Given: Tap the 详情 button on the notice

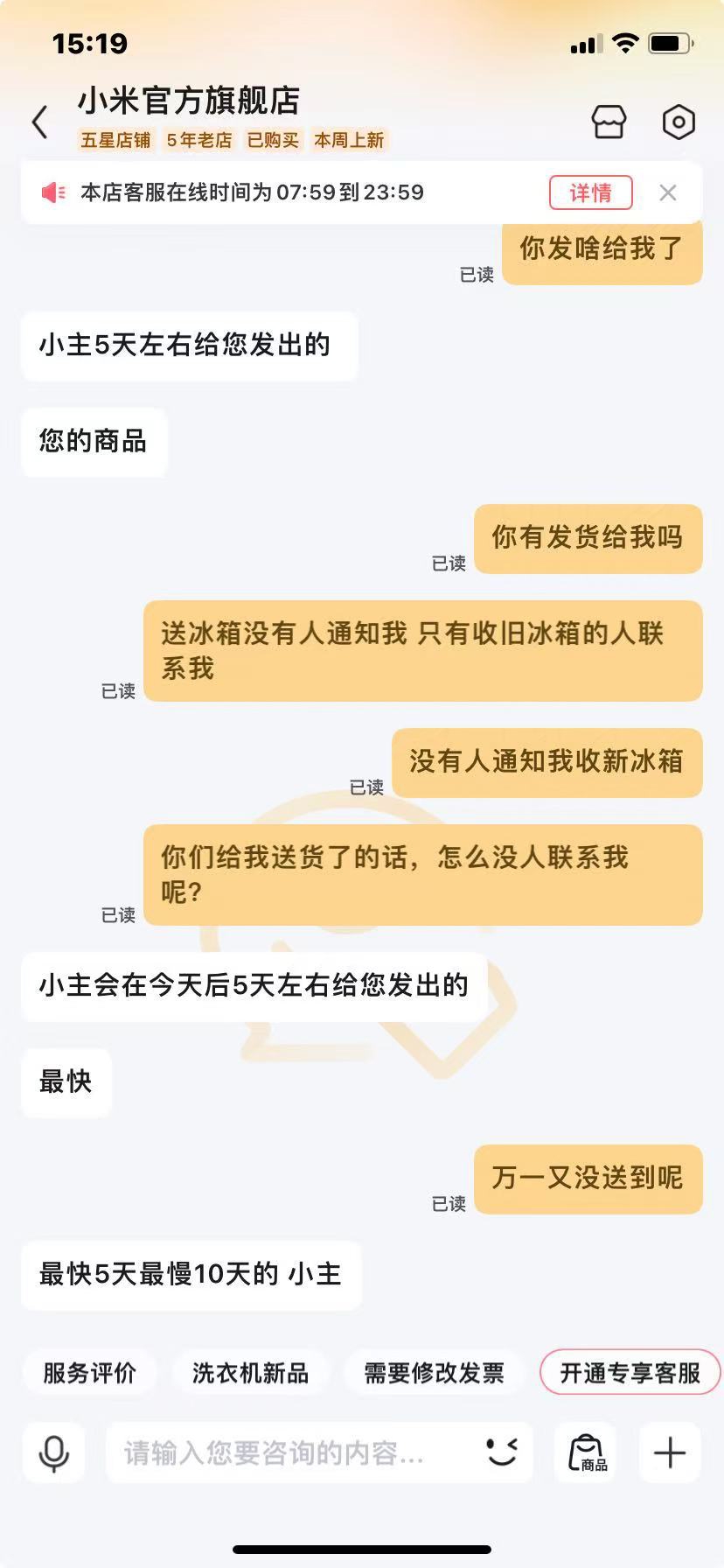Looking at the screenshot, I should click(x=590, y=192).
